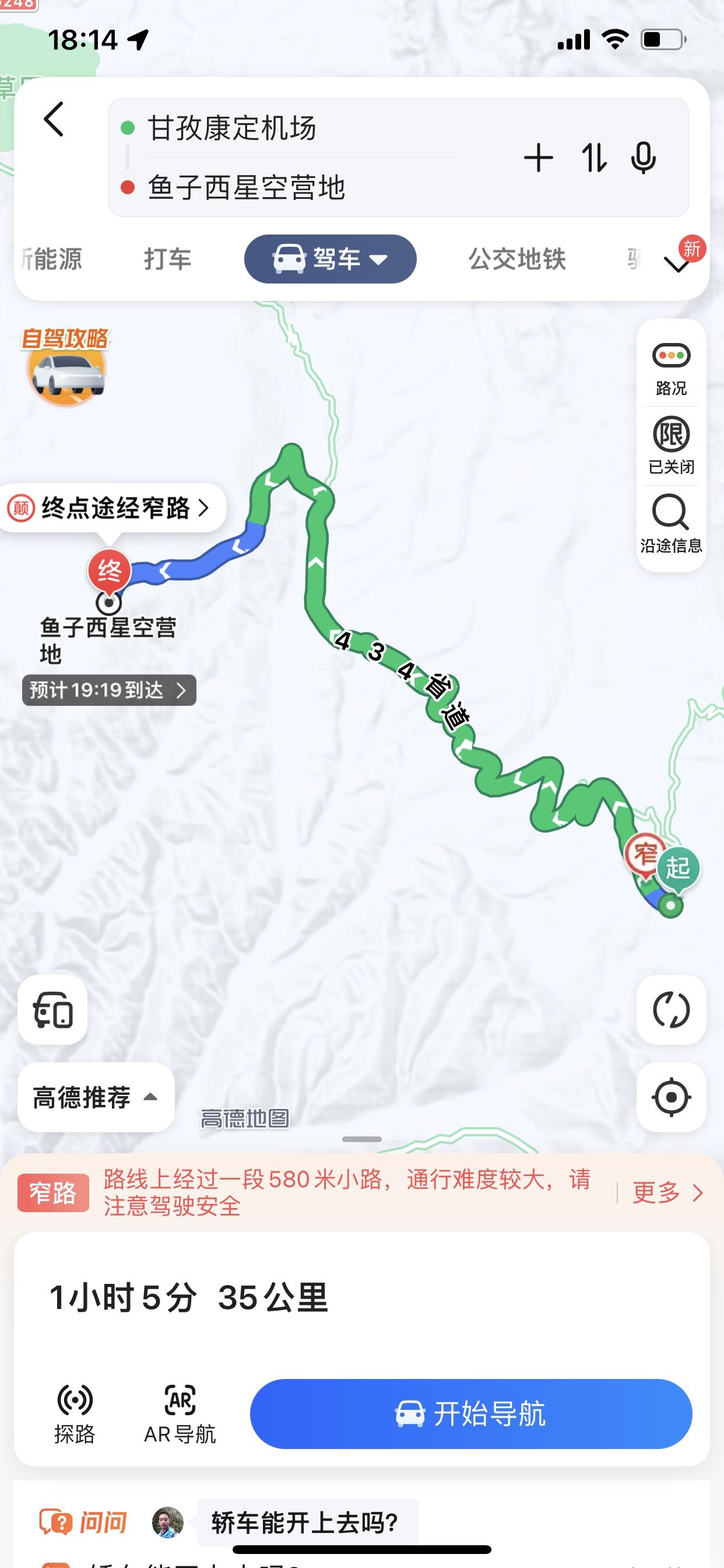Open the 驾车 mode dropdown
This screenshot has height=1568, width=724.
coord(331,260)
